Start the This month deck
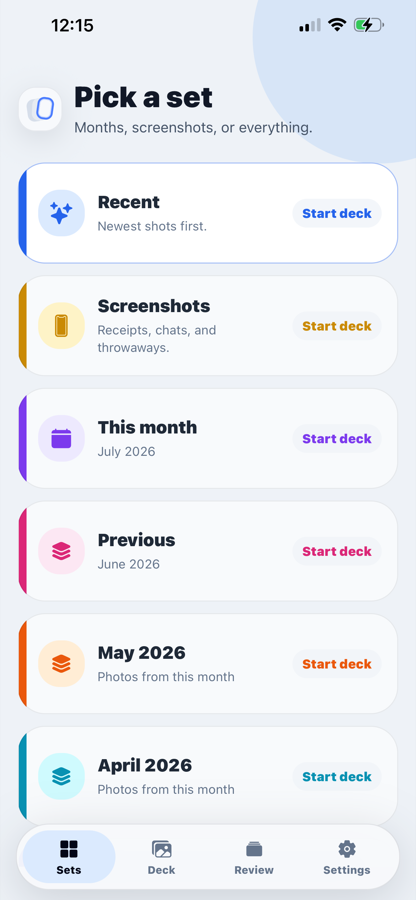416x900 pixels. tap(337, 439)
